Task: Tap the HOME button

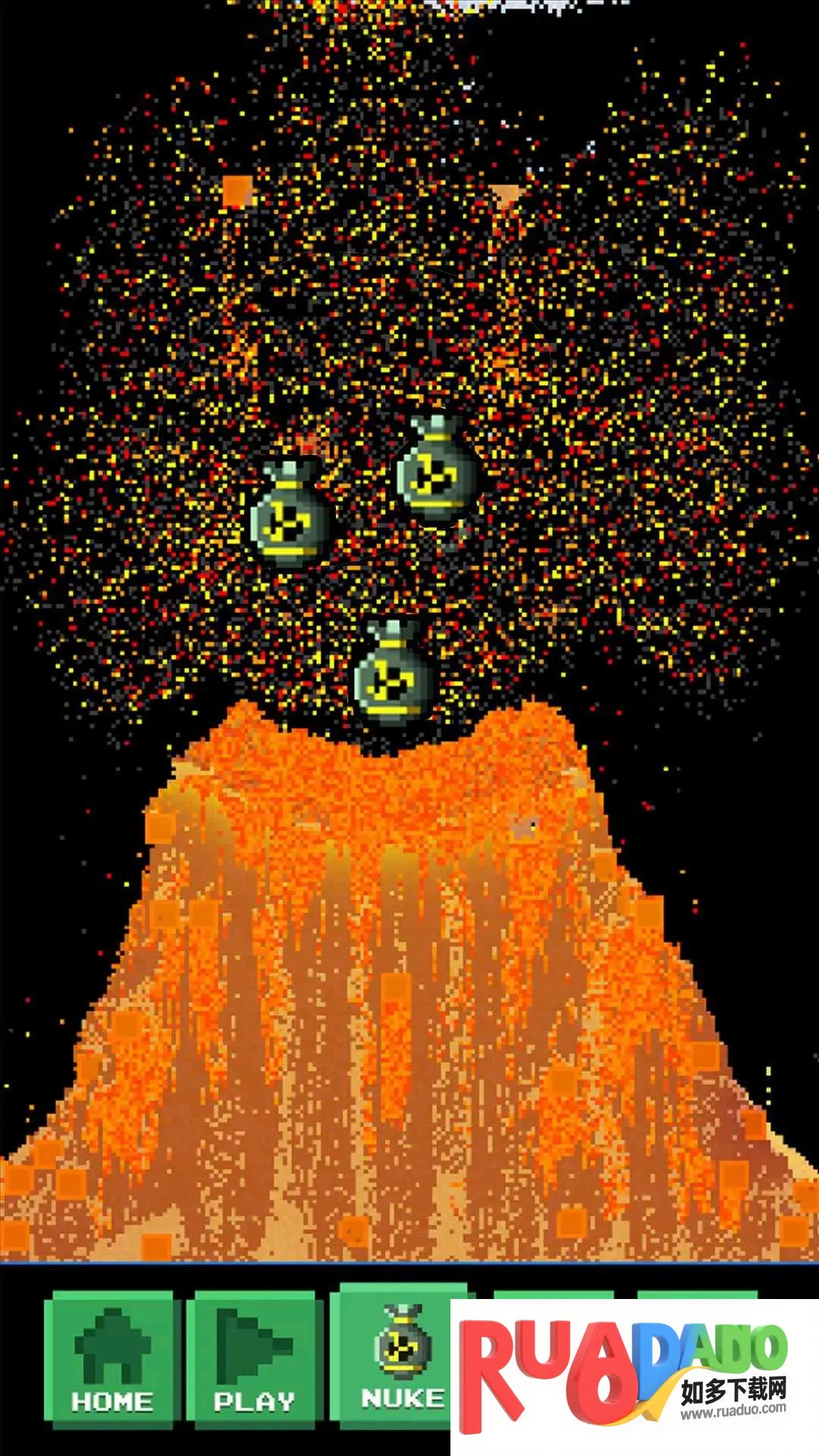Action: (x=111, y=1359)
